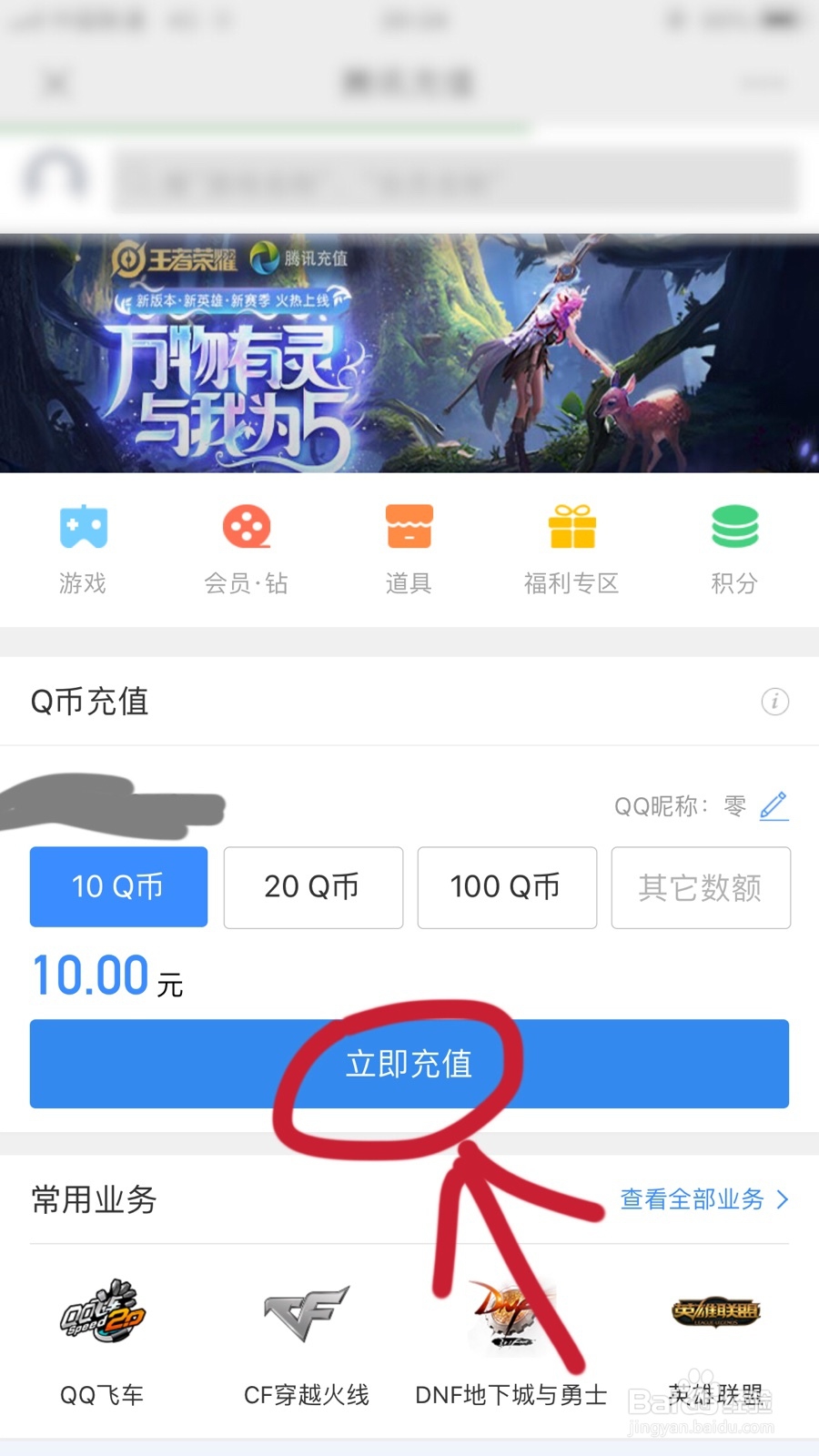The width and height of the screenshot is (819, 1456).
Task: Edit the QQ昵称 with the pencil icon
Action: tap(773, 806)
